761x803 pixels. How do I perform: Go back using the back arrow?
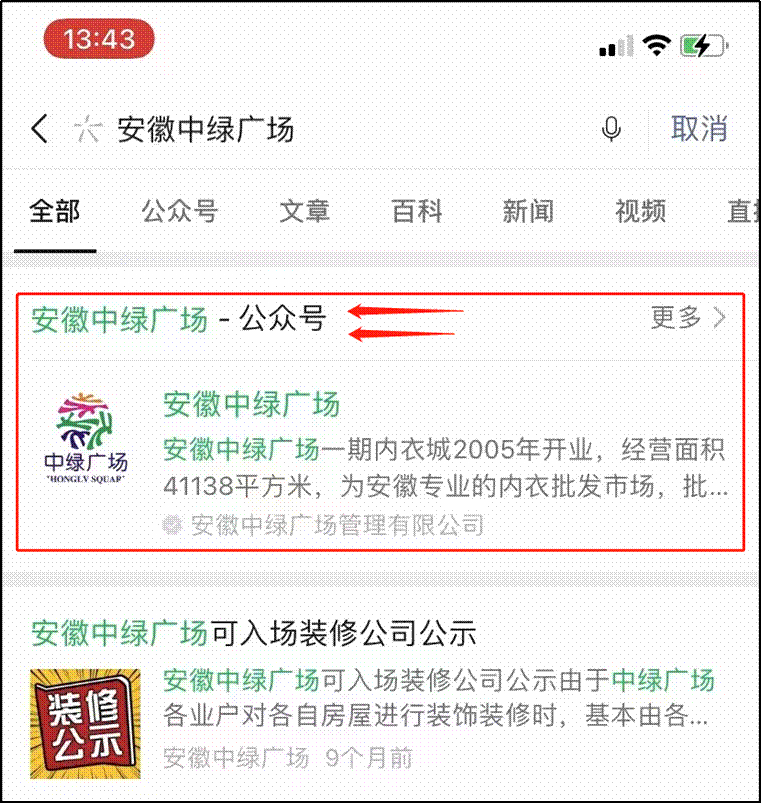pos(39,129)
